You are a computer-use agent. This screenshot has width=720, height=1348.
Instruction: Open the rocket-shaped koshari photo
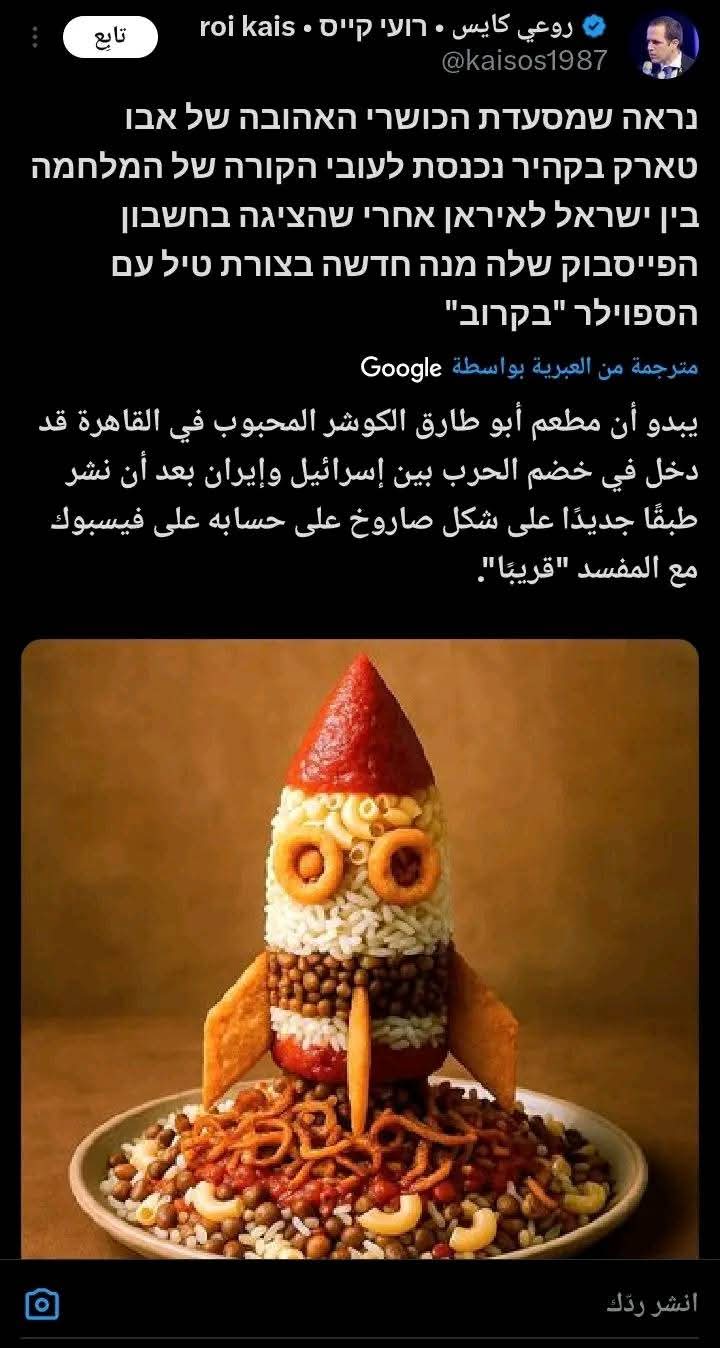(360, 948)
